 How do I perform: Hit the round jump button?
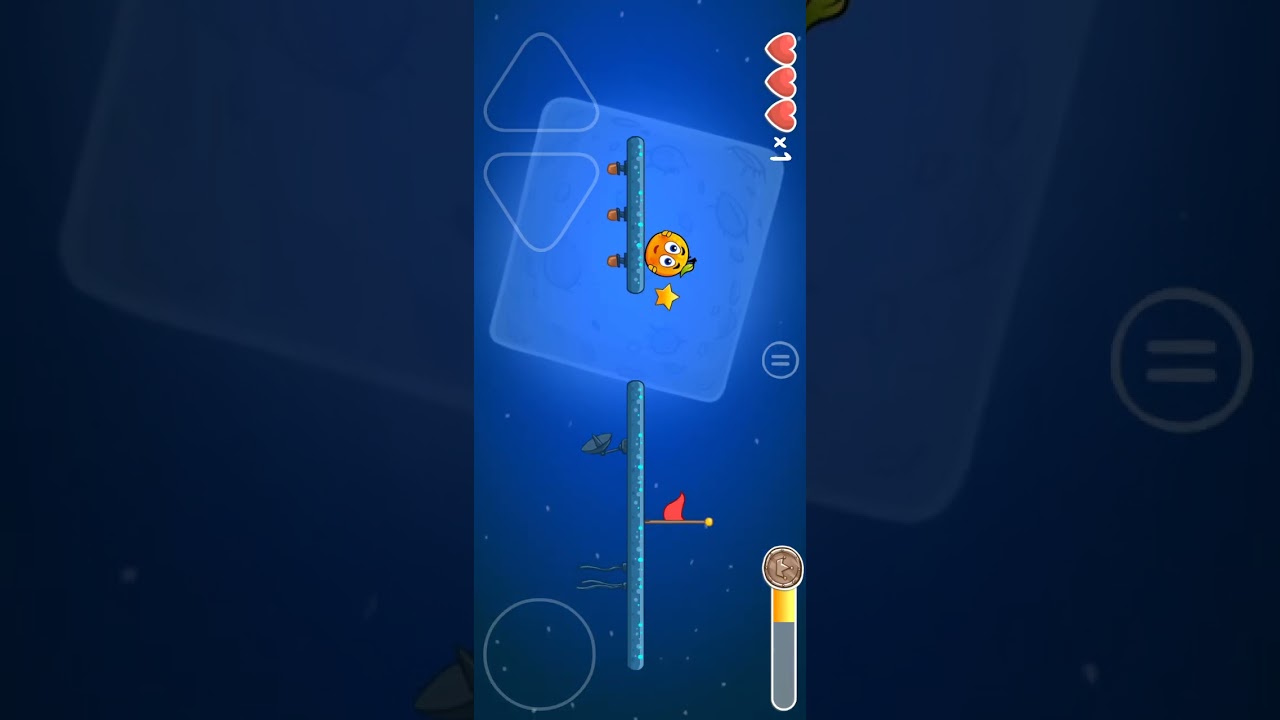(x=539, y=655)
